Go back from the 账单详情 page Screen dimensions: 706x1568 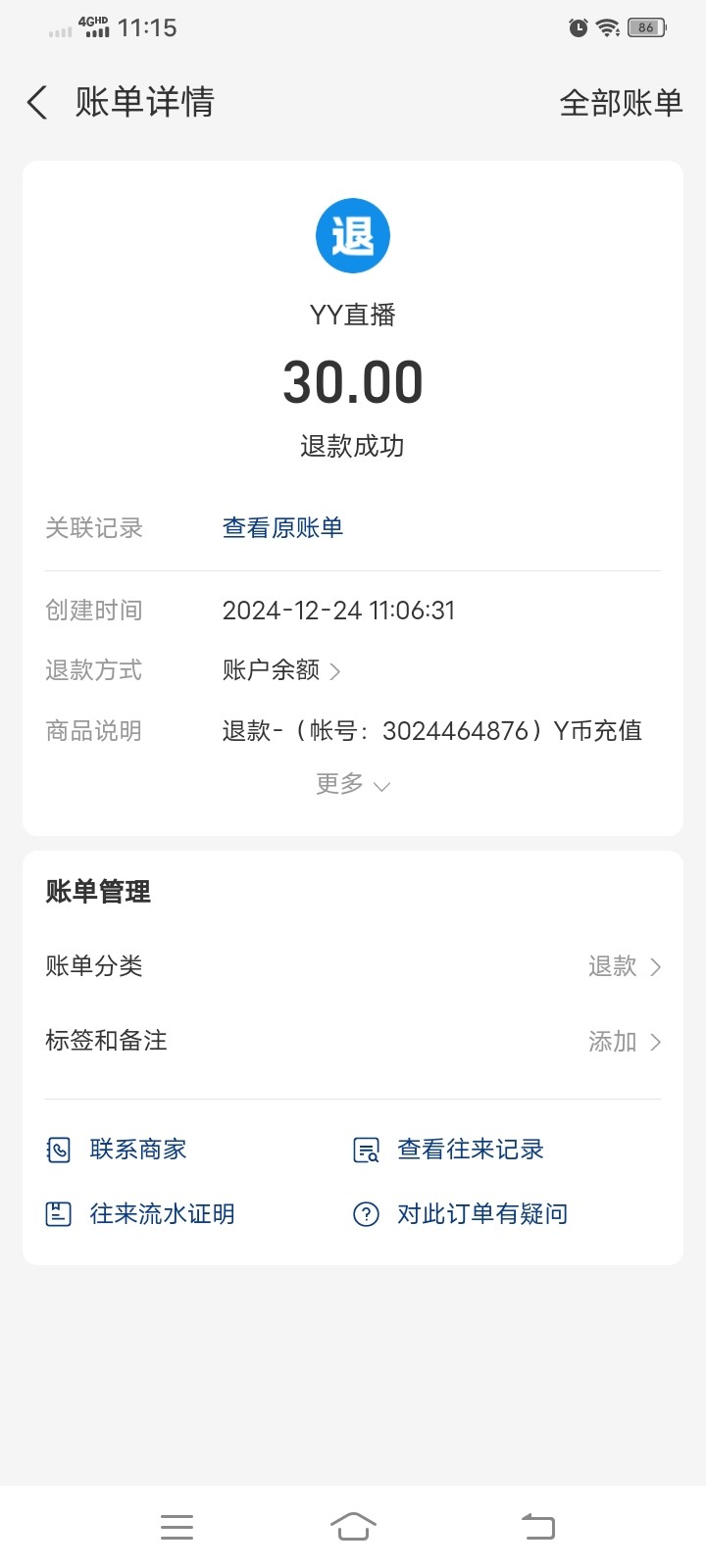(x=37, y=102)
